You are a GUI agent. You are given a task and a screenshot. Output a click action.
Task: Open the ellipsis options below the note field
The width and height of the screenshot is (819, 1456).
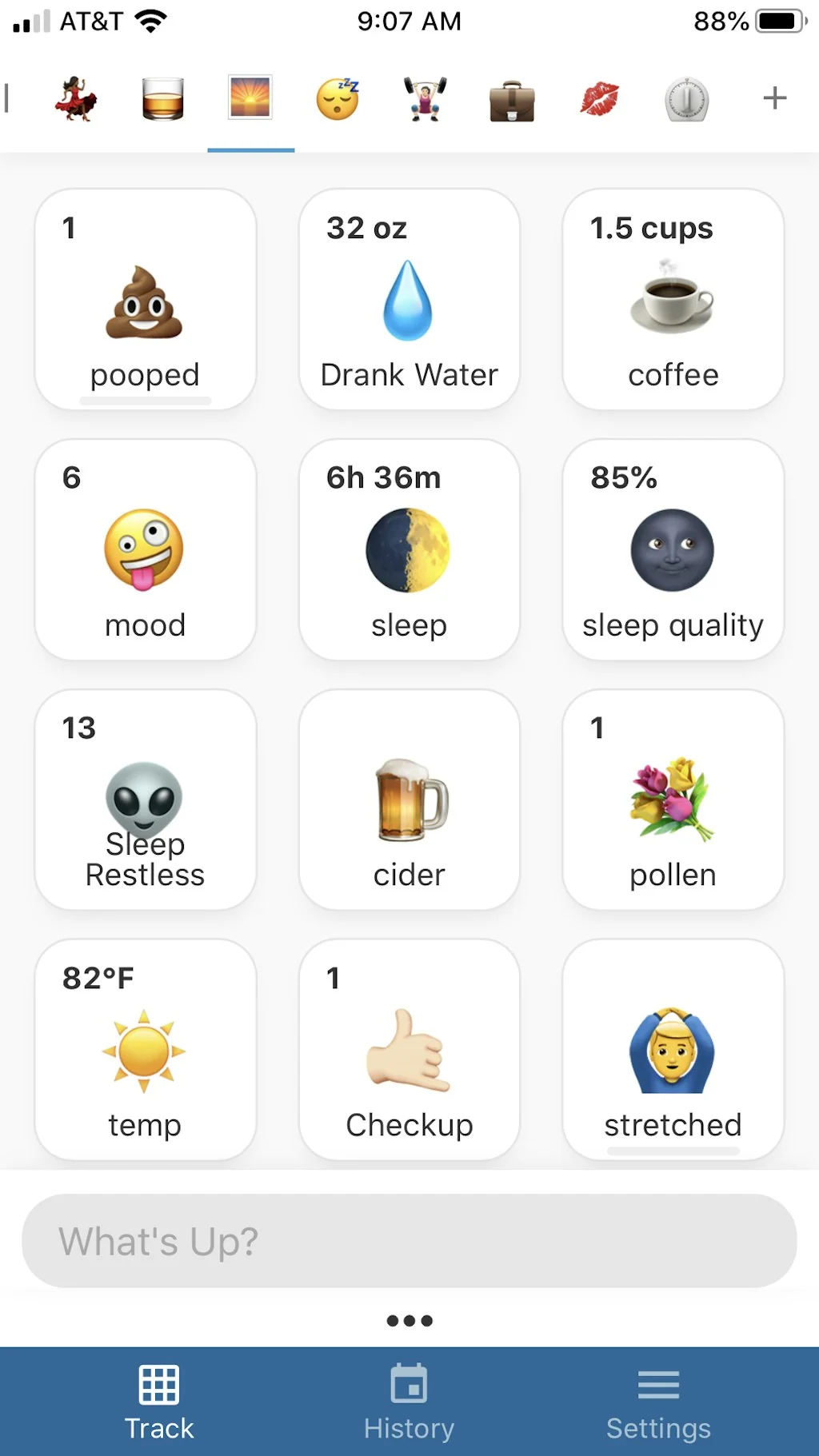(x=409, y=1320)
